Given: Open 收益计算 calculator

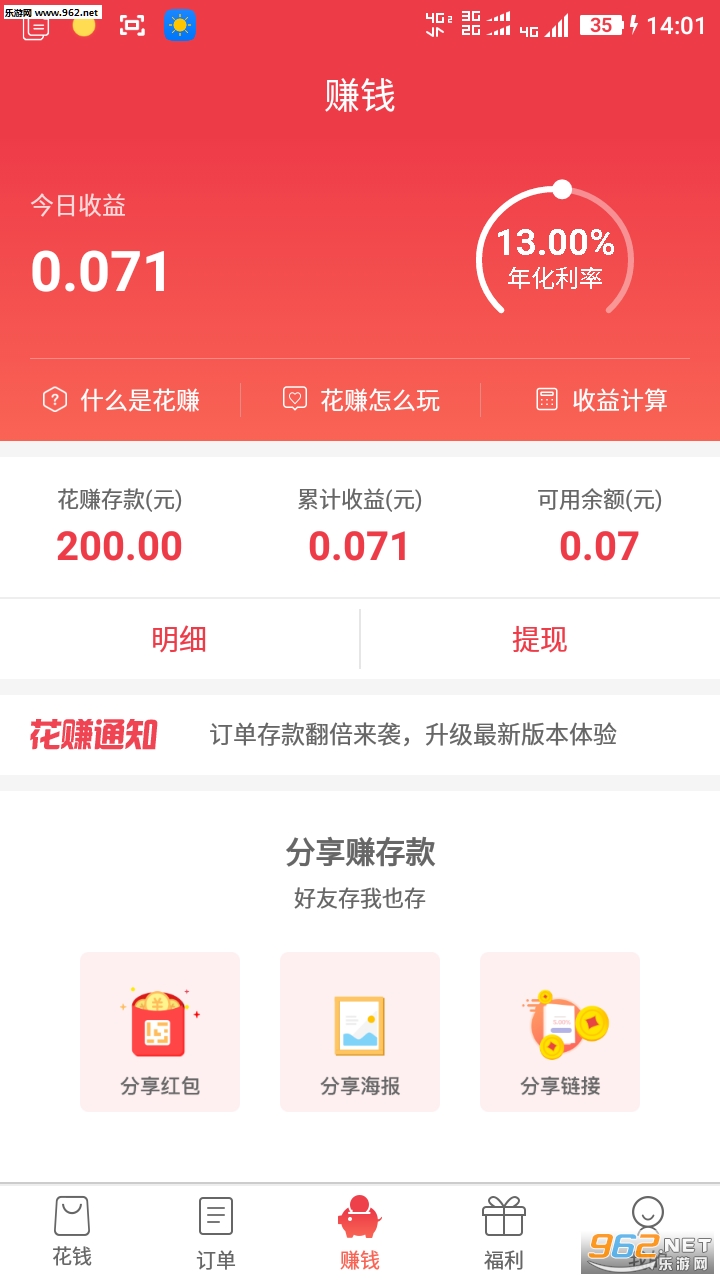Looking at the screenshot, I should click(601, 400).
